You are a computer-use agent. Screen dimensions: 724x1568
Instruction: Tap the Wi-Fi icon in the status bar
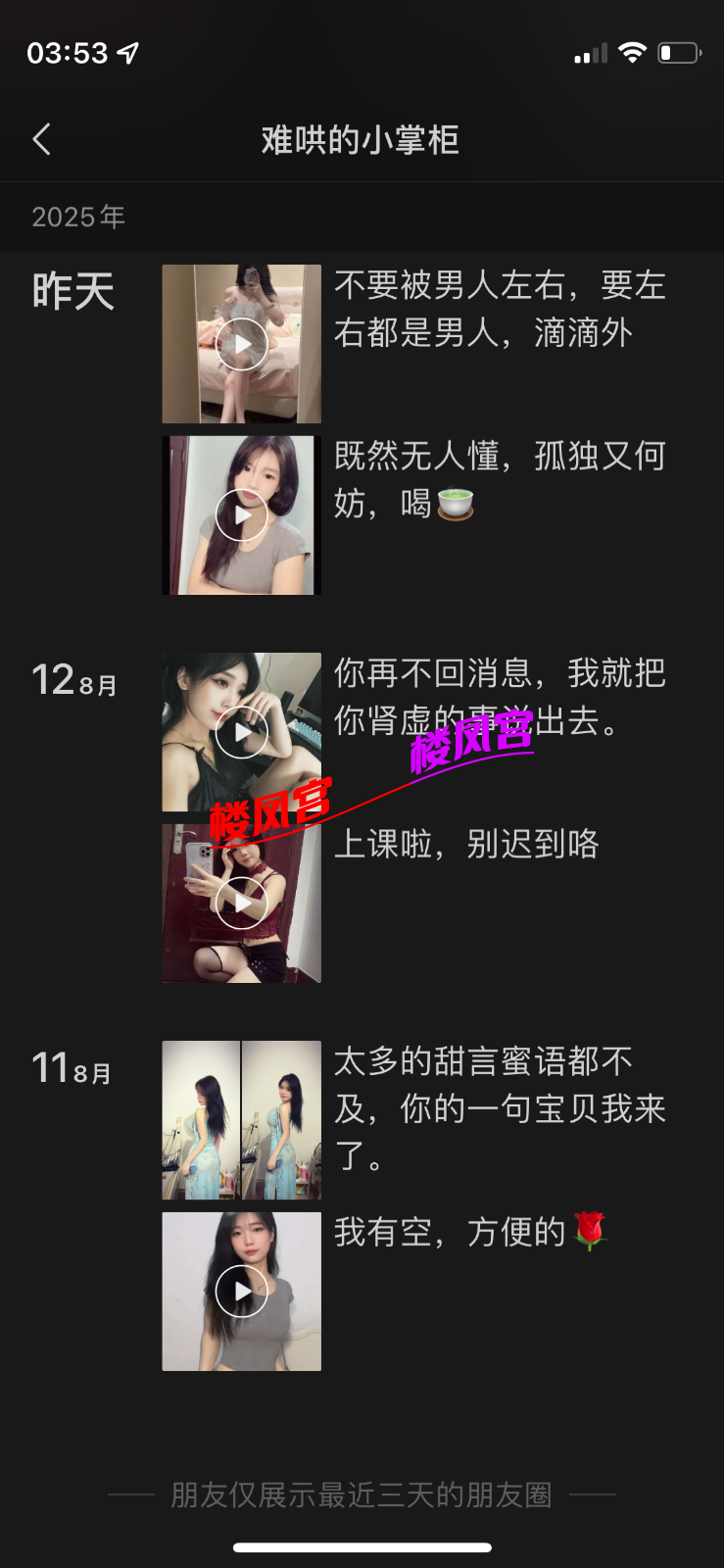632,52
